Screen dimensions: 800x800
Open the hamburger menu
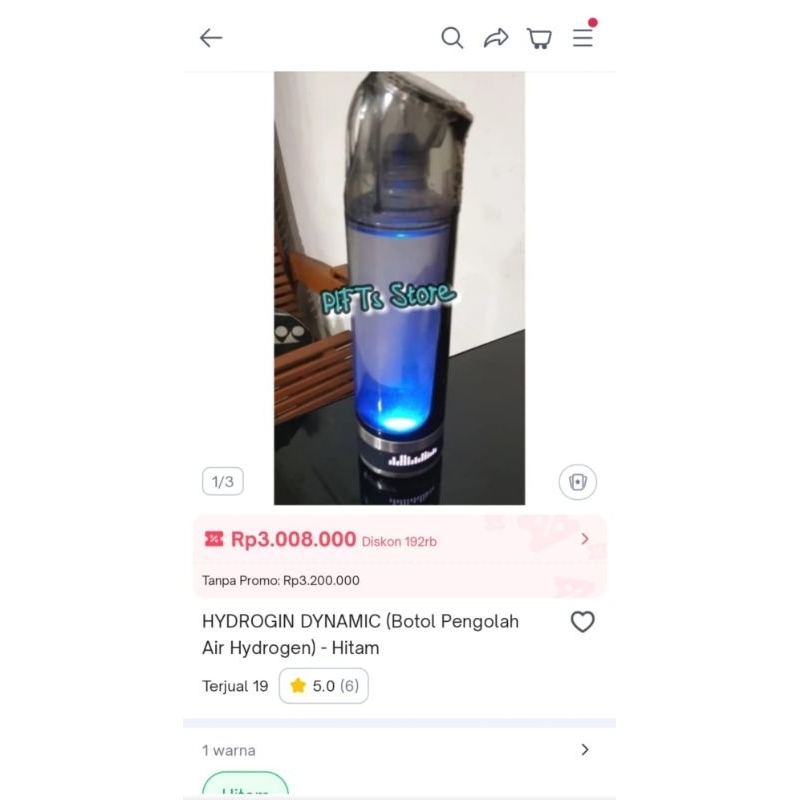(x=583, y=38)
